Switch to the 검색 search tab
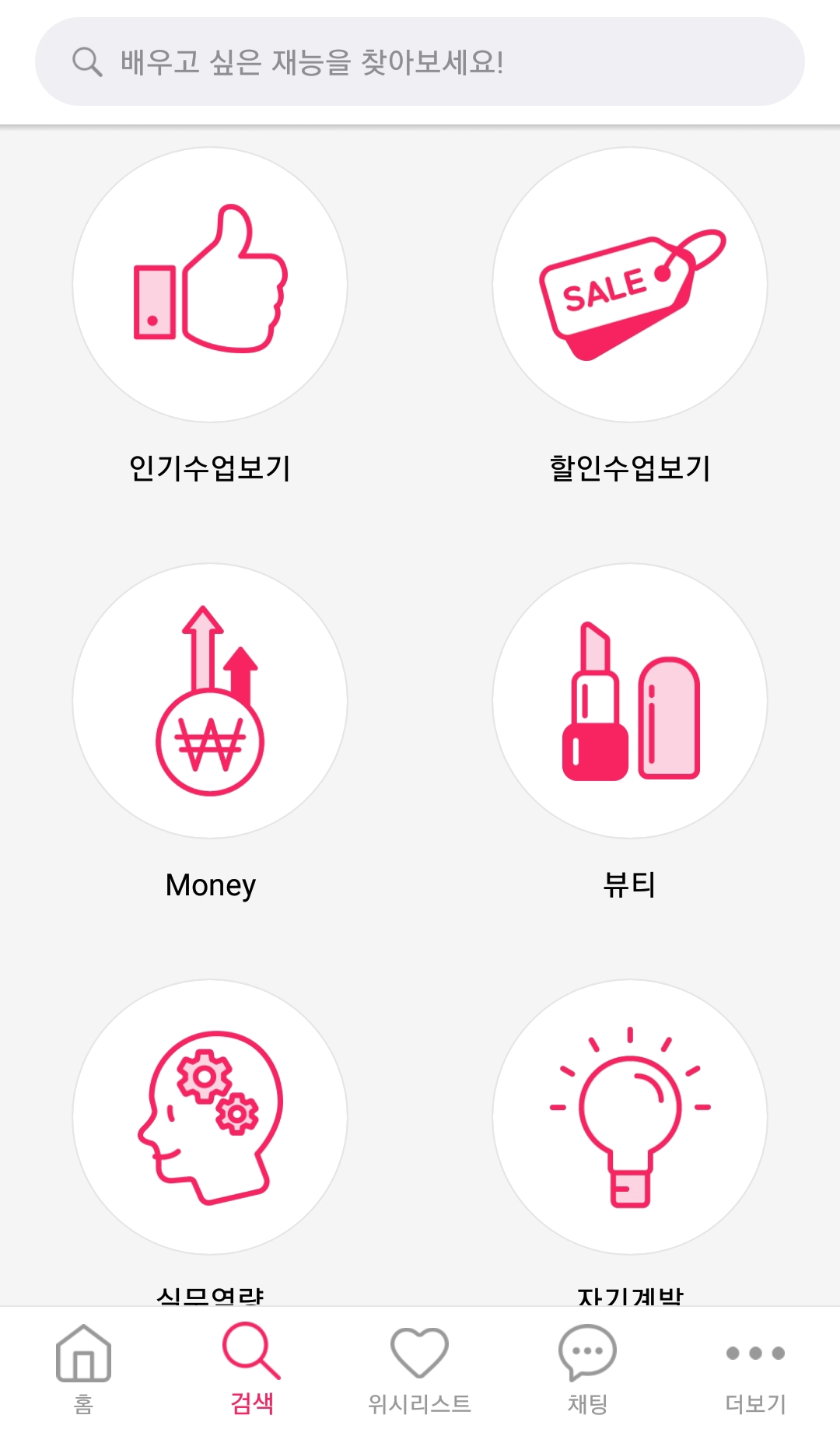This screenshot has height=1436, width=840. coord(252,1370)
